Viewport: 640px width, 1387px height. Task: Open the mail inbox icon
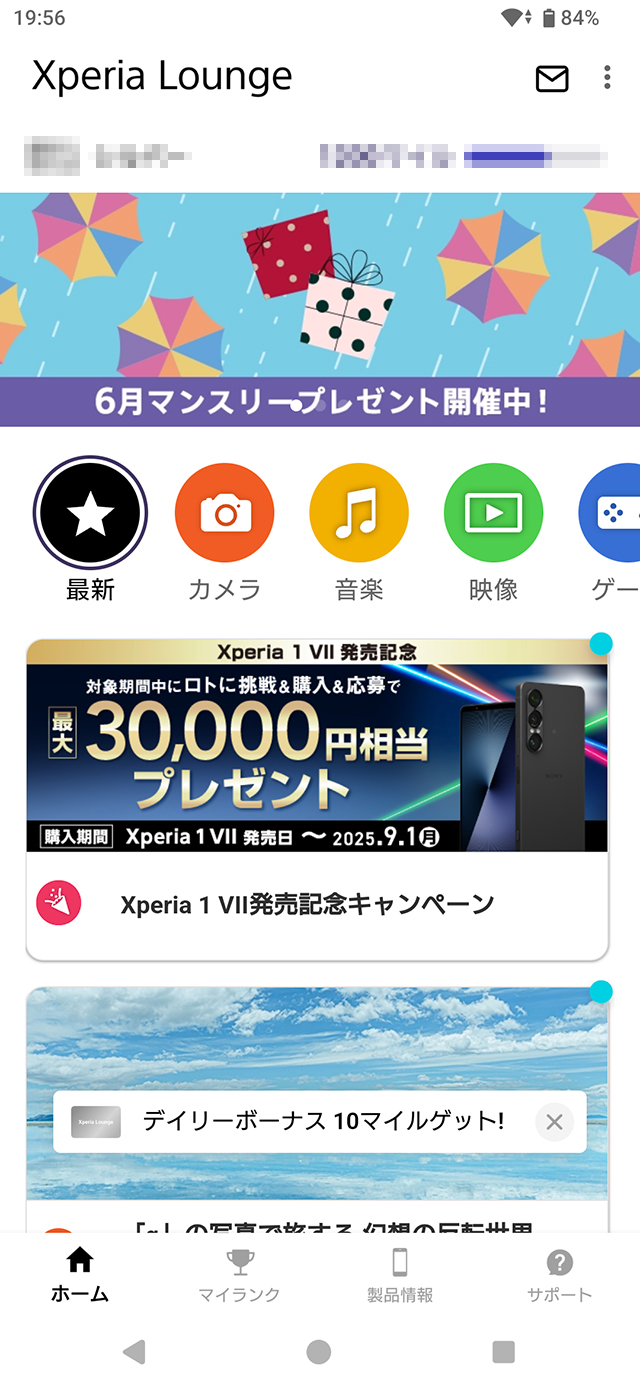tap(552, 78)
